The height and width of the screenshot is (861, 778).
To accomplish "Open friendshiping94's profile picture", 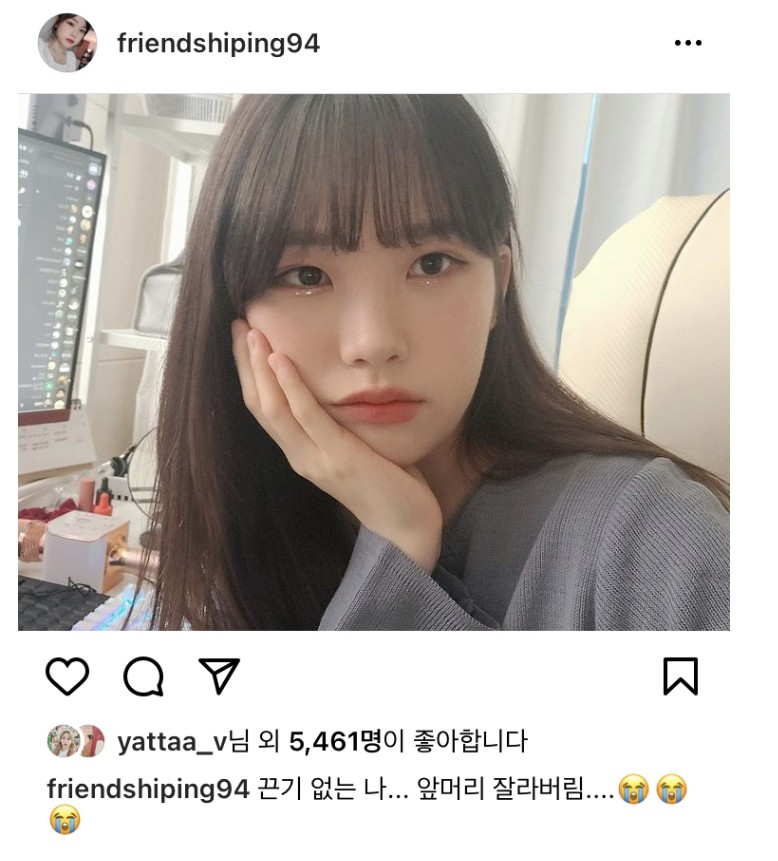I will point(67,43).
